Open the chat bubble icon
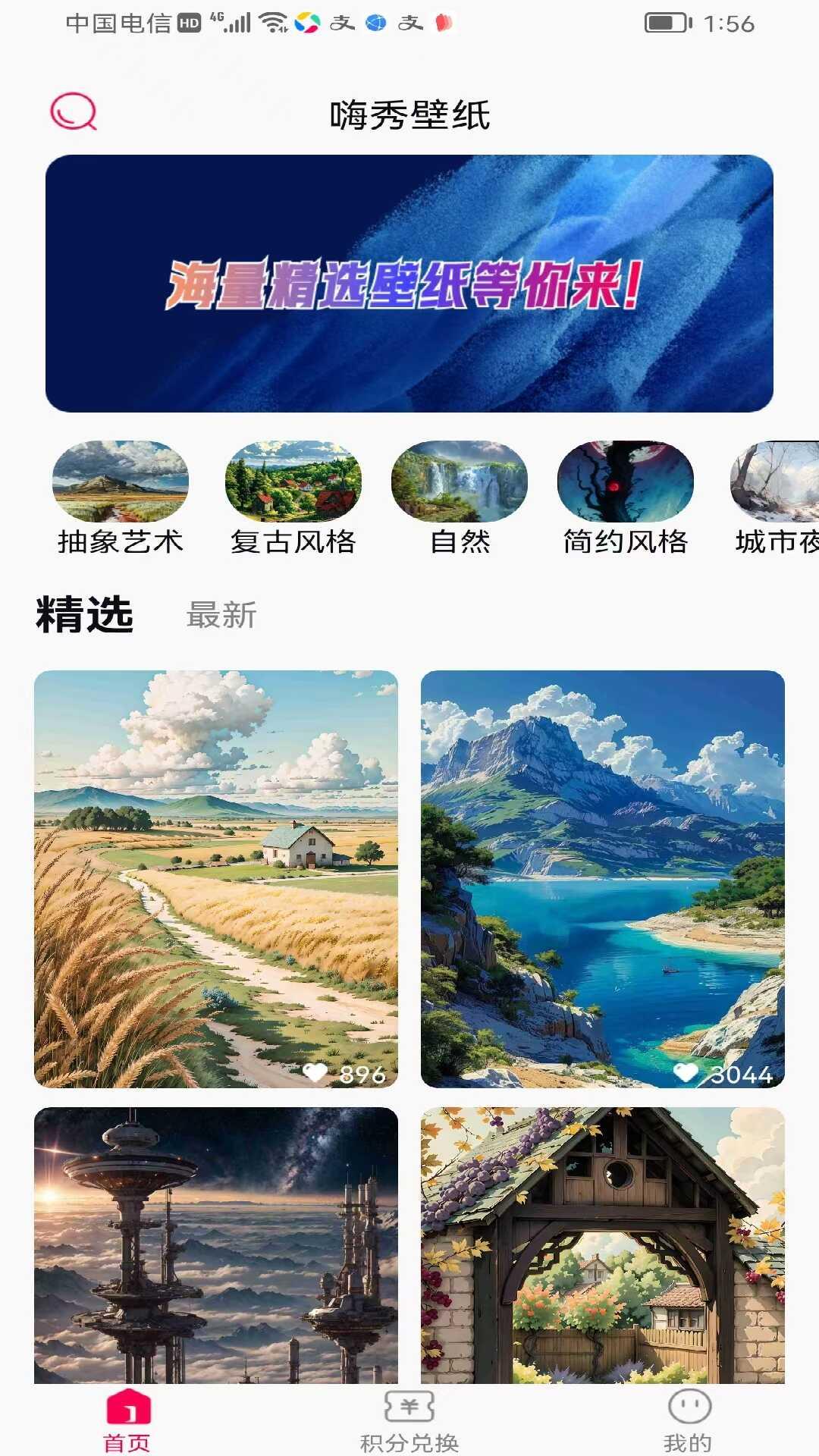 point(74,112)
